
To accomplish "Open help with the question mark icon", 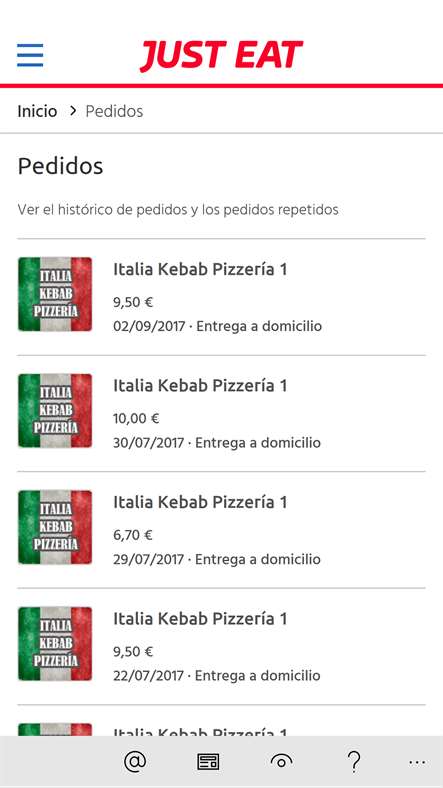I will (x=354, y=762).
